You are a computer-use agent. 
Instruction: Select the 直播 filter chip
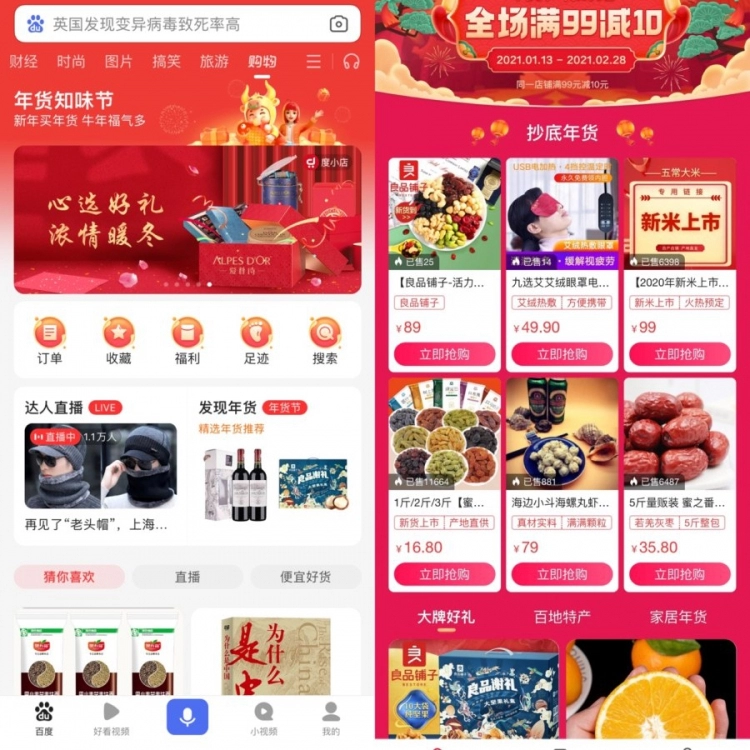click(x=187, y=577)
